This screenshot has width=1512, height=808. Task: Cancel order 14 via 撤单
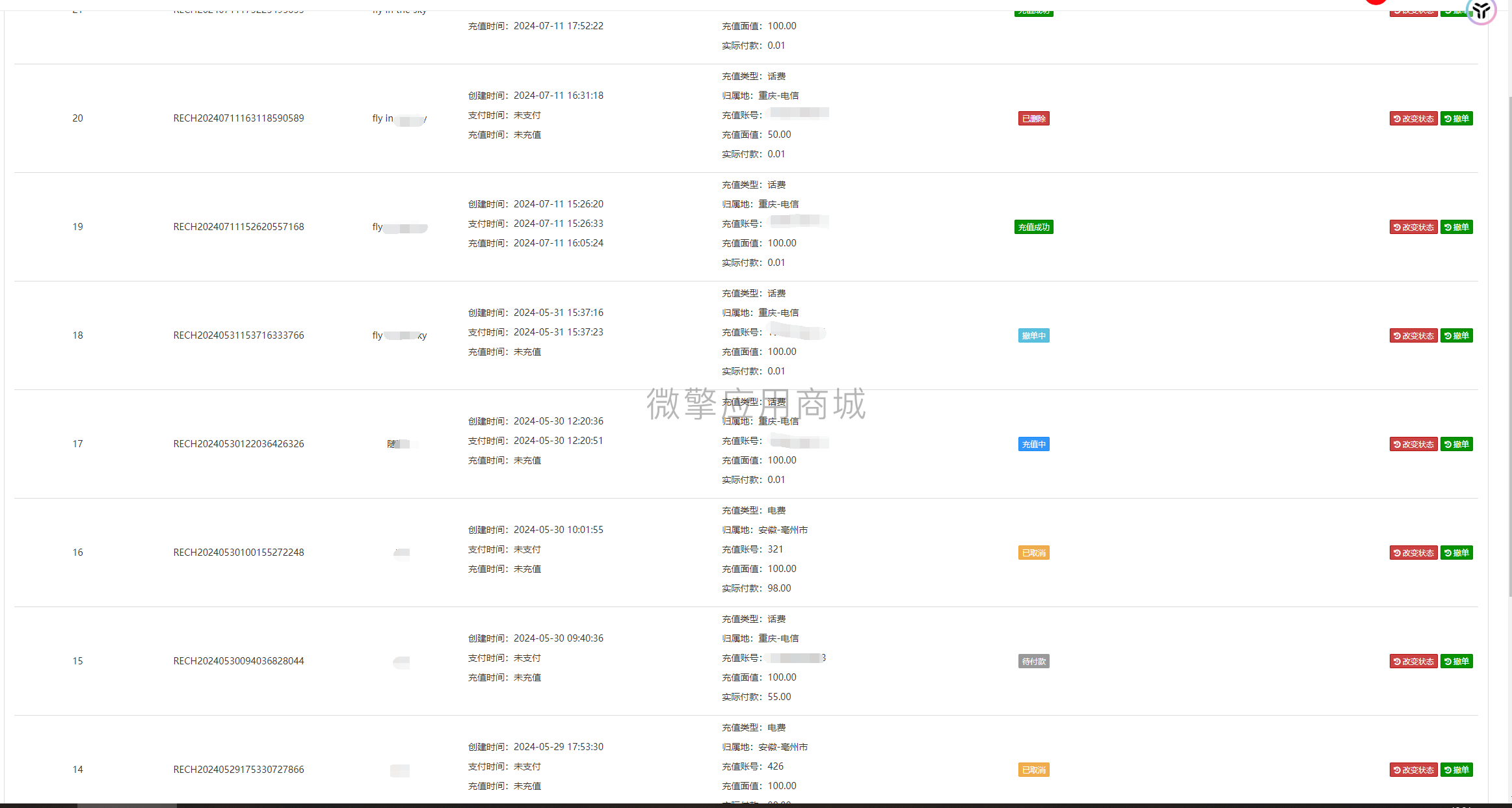point(1456,770)
